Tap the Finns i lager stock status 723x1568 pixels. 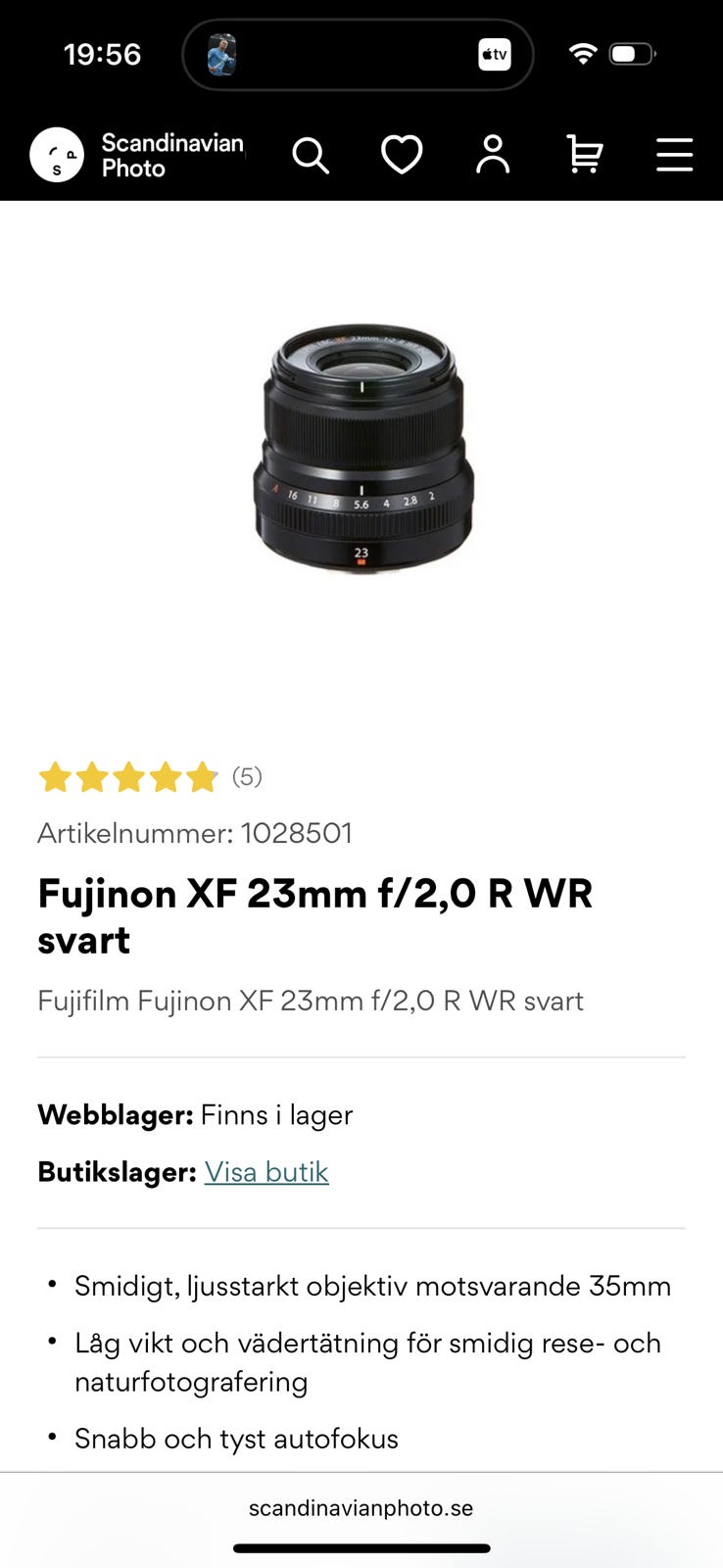(277, 1114)
